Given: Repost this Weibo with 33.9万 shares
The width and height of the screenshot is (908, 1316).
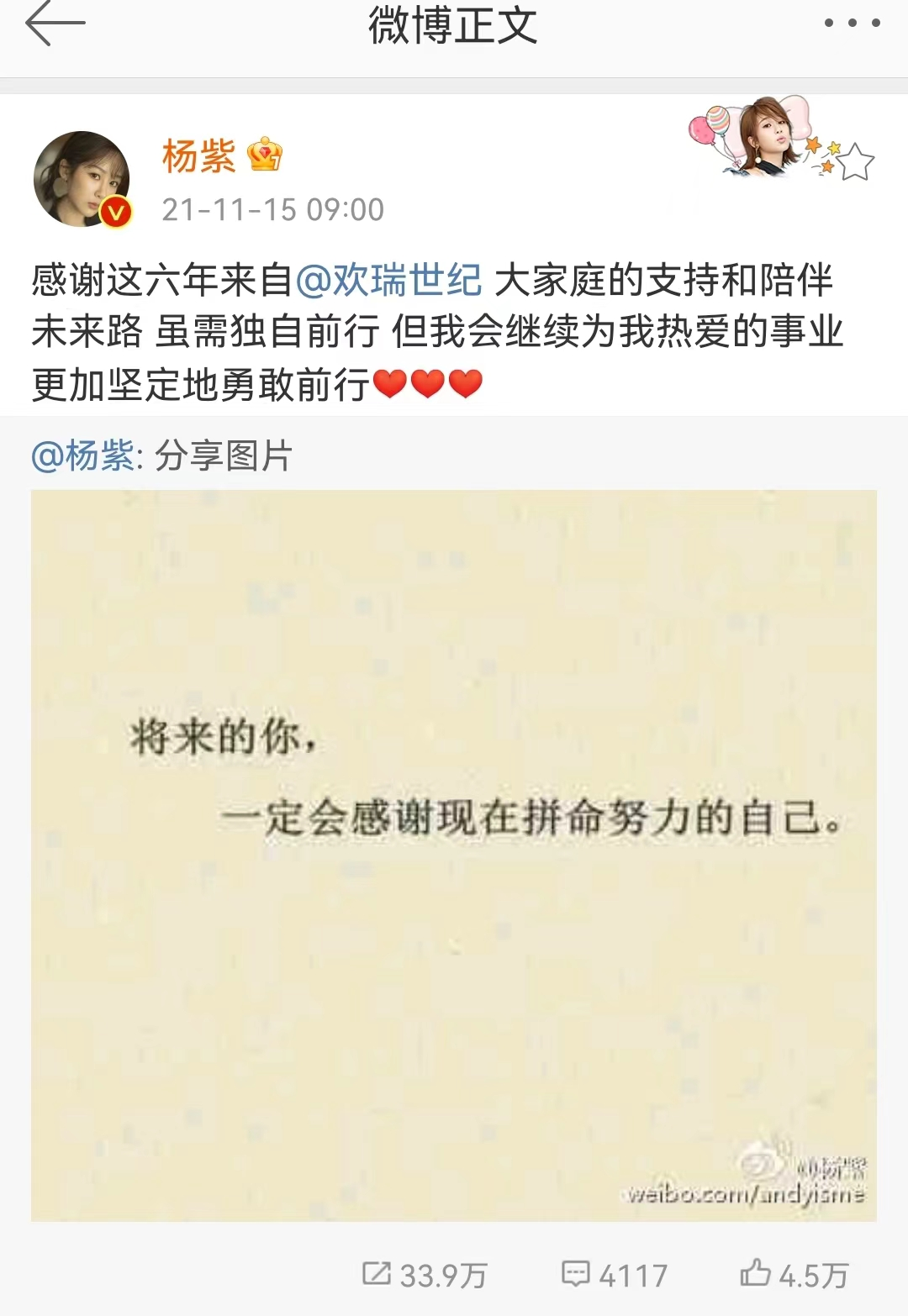Looking at the screenshot, I should (425, 1275).
